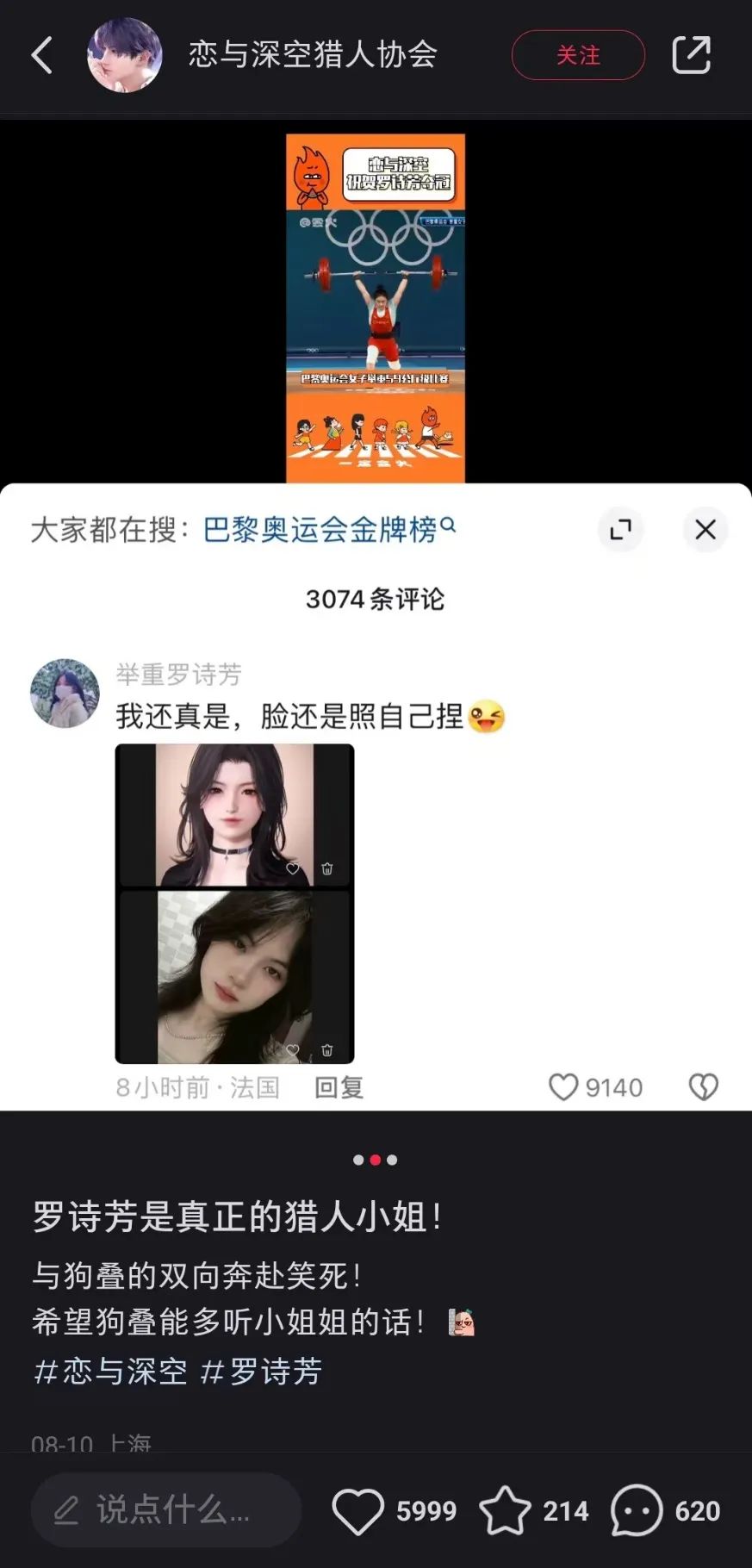View the image attached to 举重罗诗芳's comment
The width and height of the screenshot is (752, 1568).
234,903
